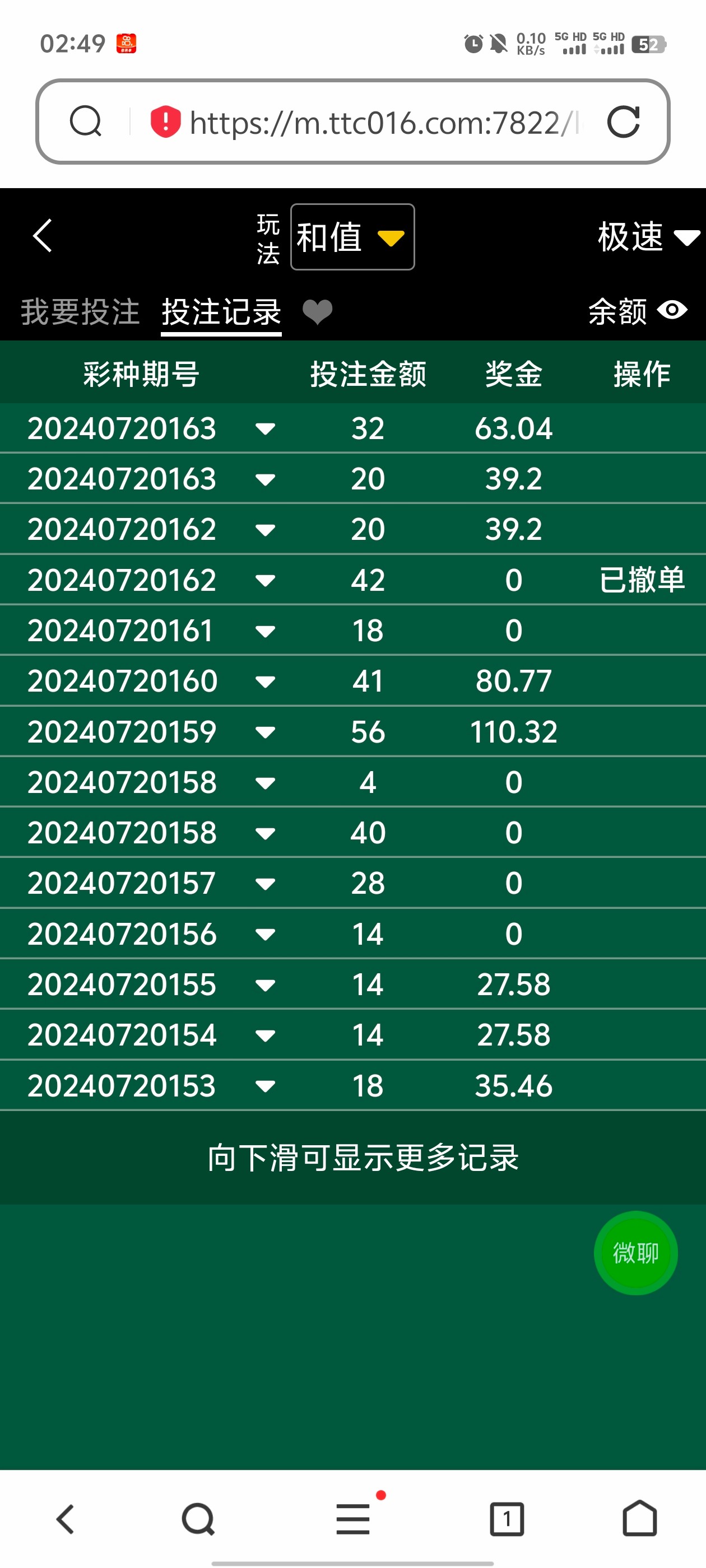Expand the 20240720157 record details
Viewport: 706px width, 1568px height.
(265, 884)
